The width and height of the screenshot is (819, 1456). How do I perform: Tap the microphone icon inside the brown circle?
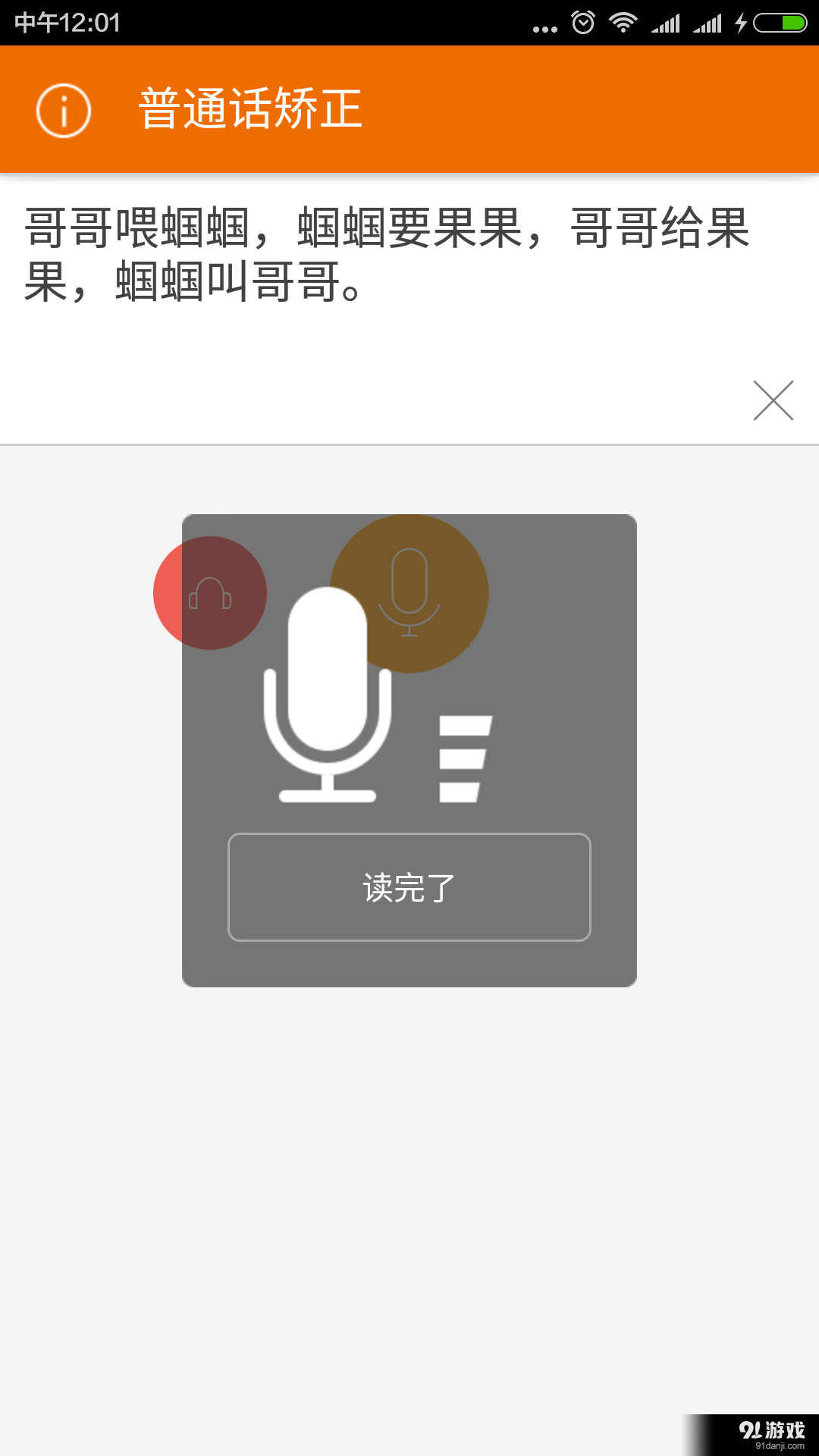point(409,591)
